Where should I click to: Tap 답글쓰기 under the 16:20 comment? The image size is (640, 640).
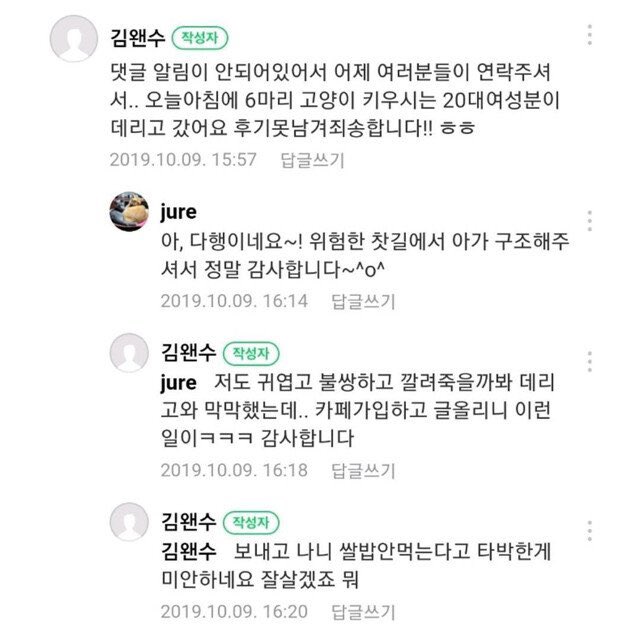(363, 611)
